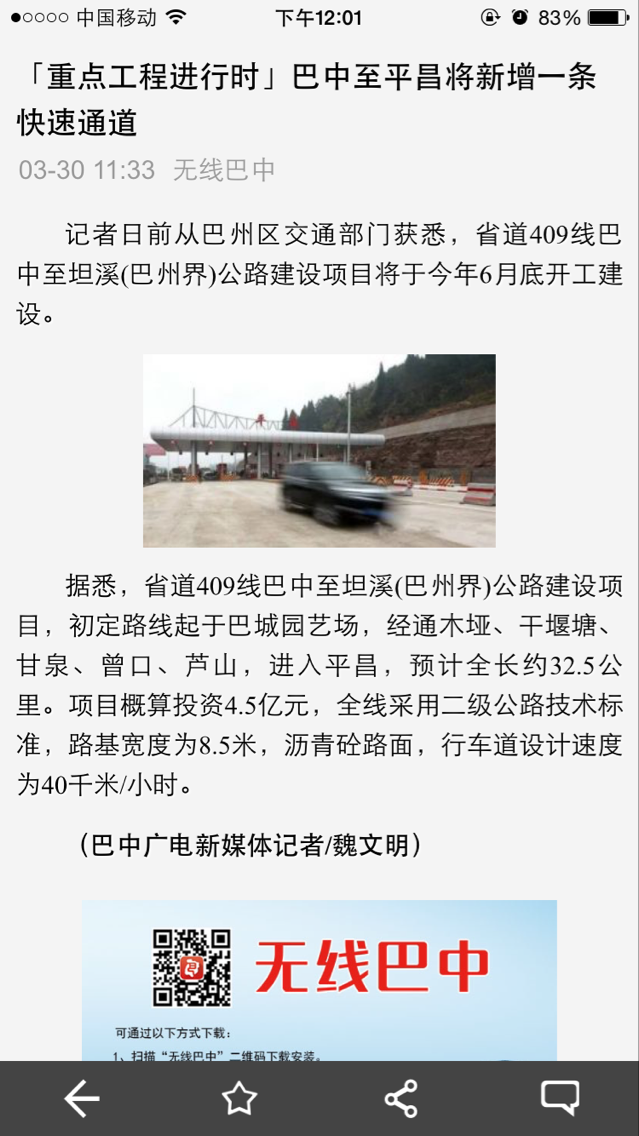Open the comments bubble
The height and width of the screenshot is (1136, 639).
pyautogui.click(x=560, y=1097)
